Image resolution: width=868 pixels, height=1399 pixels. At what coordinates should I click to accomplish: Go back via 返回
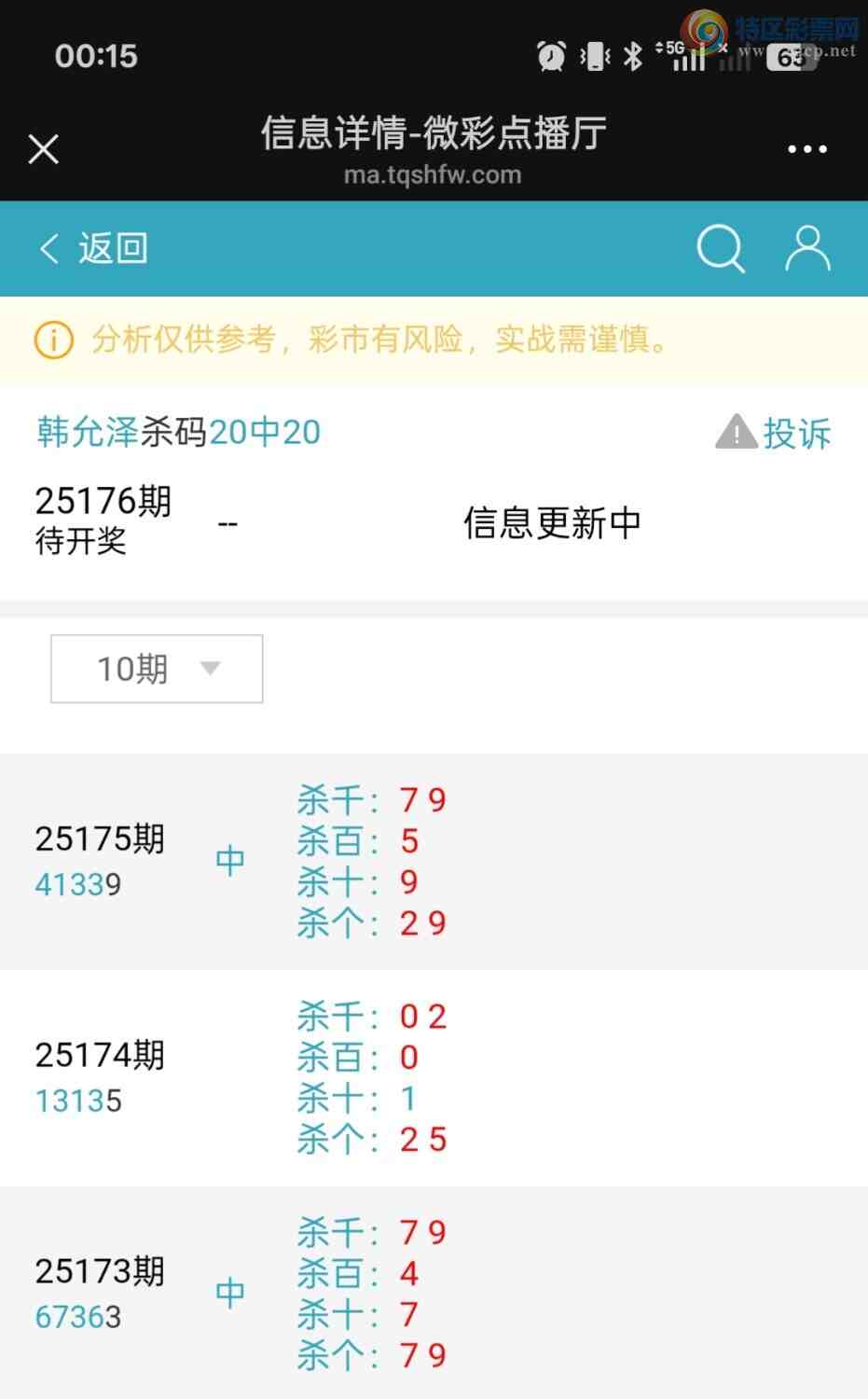pyautogui.click(x=93, y=248)
